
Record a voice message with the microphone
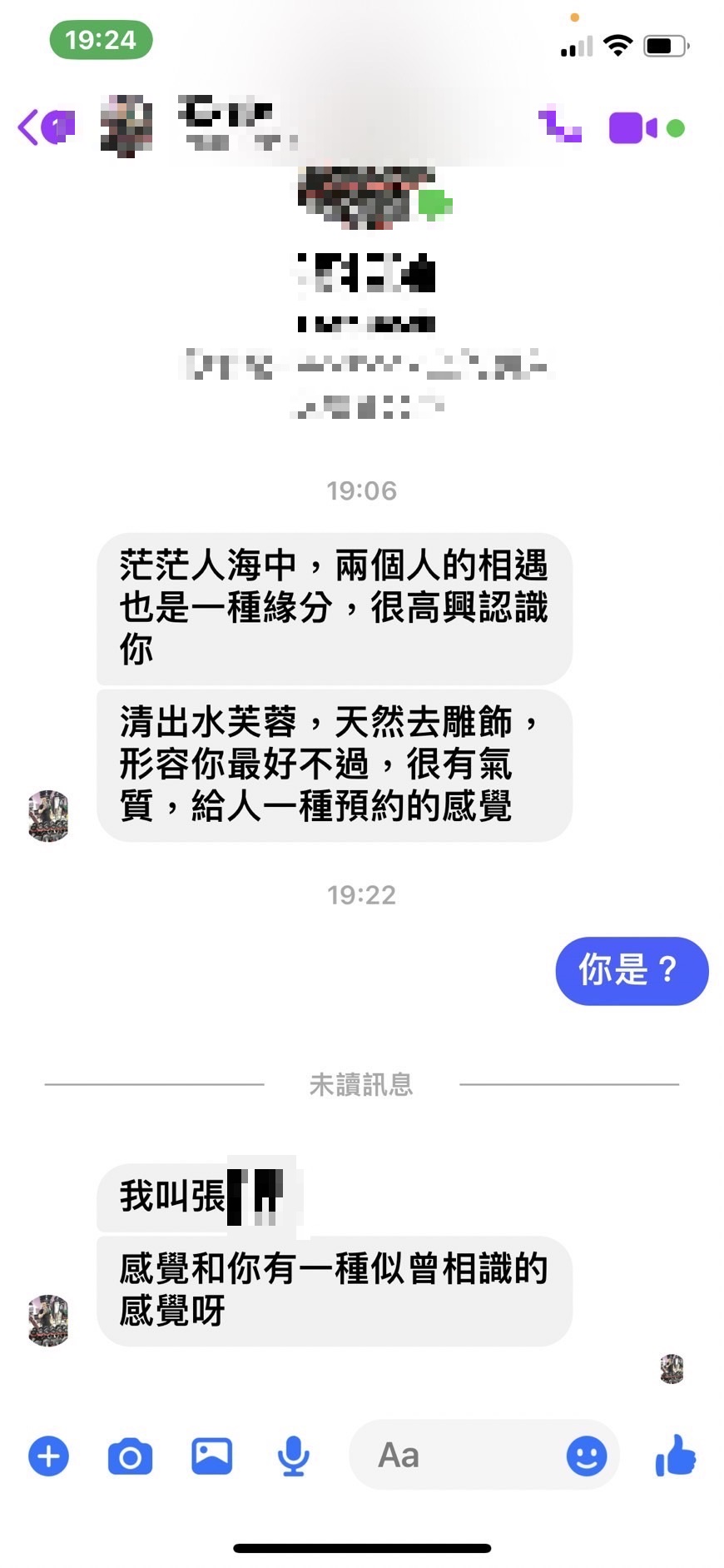293,1456
